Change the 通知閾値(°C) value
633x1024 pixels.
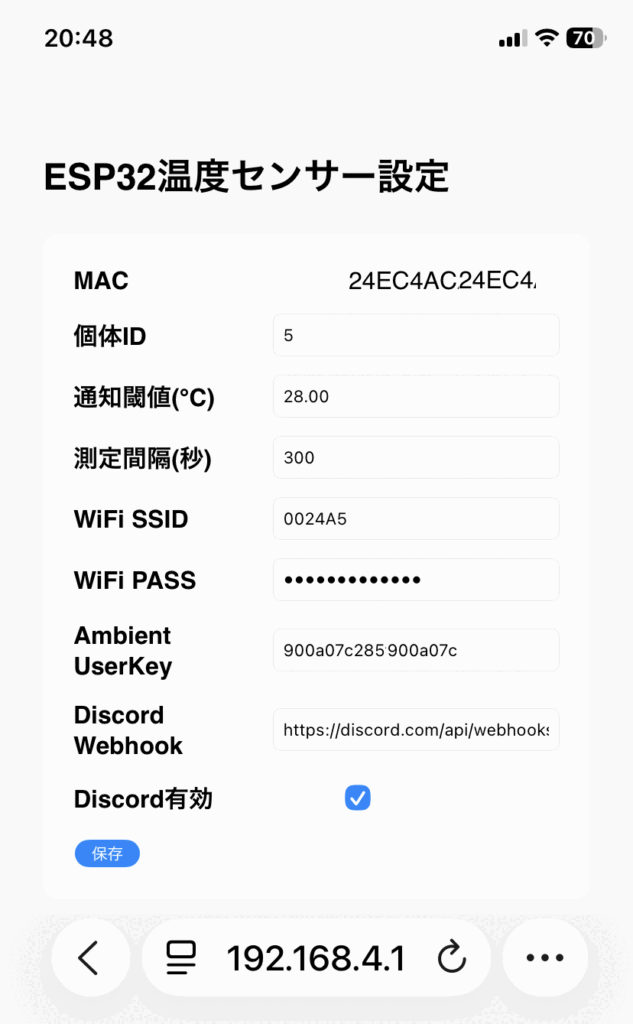(x=415, y=396)
